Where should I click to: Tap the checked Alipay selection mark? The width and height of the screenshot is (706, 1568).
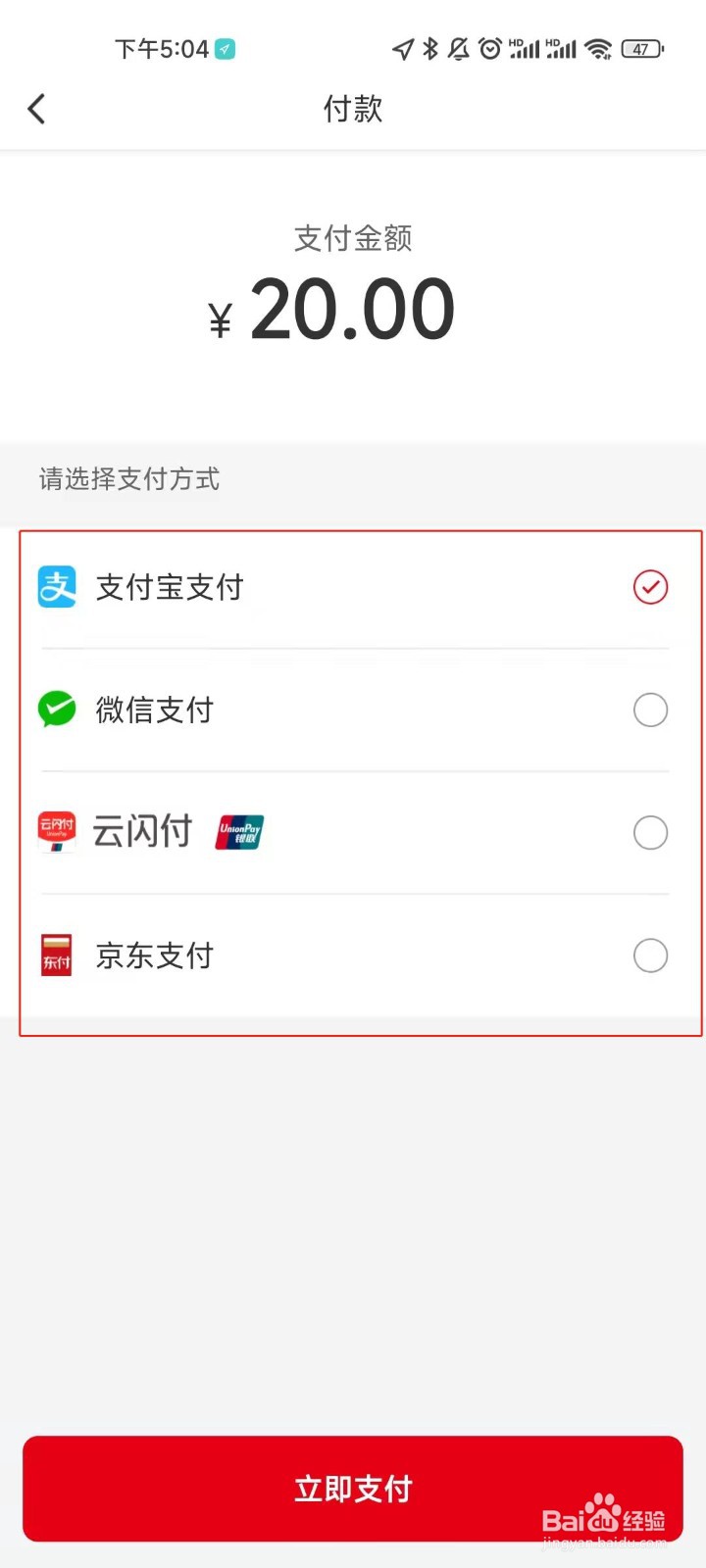point(650,587)
